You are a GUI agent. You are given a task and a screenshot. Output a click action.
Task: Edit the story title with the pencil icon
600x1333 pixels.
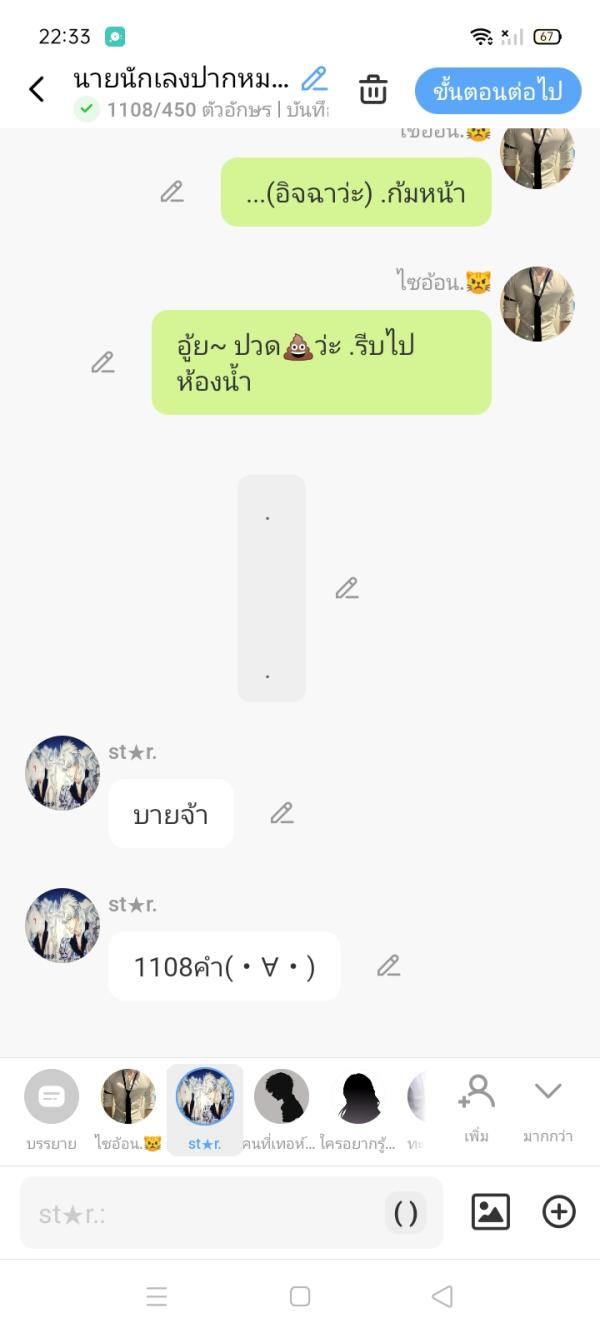point(315,78)
